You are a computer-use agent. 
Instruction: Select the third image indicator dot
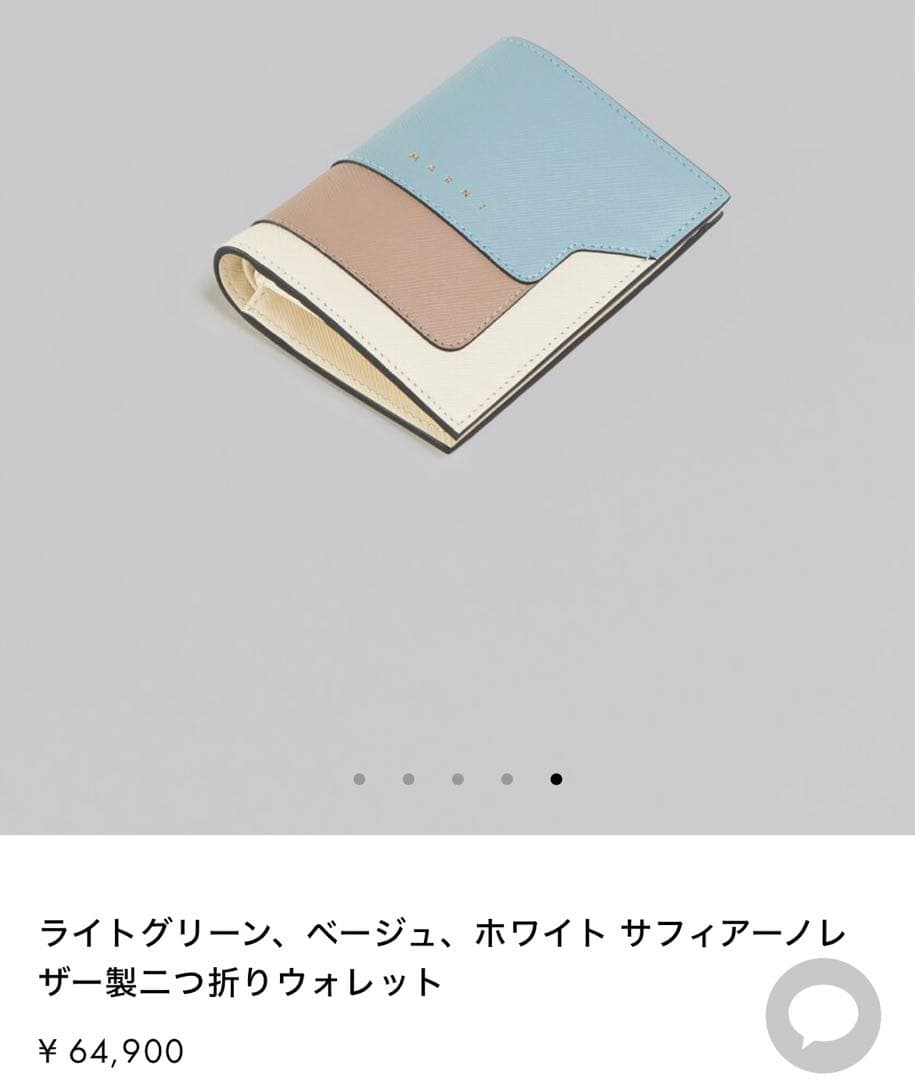pyautogui.click(x=457, y=779)
